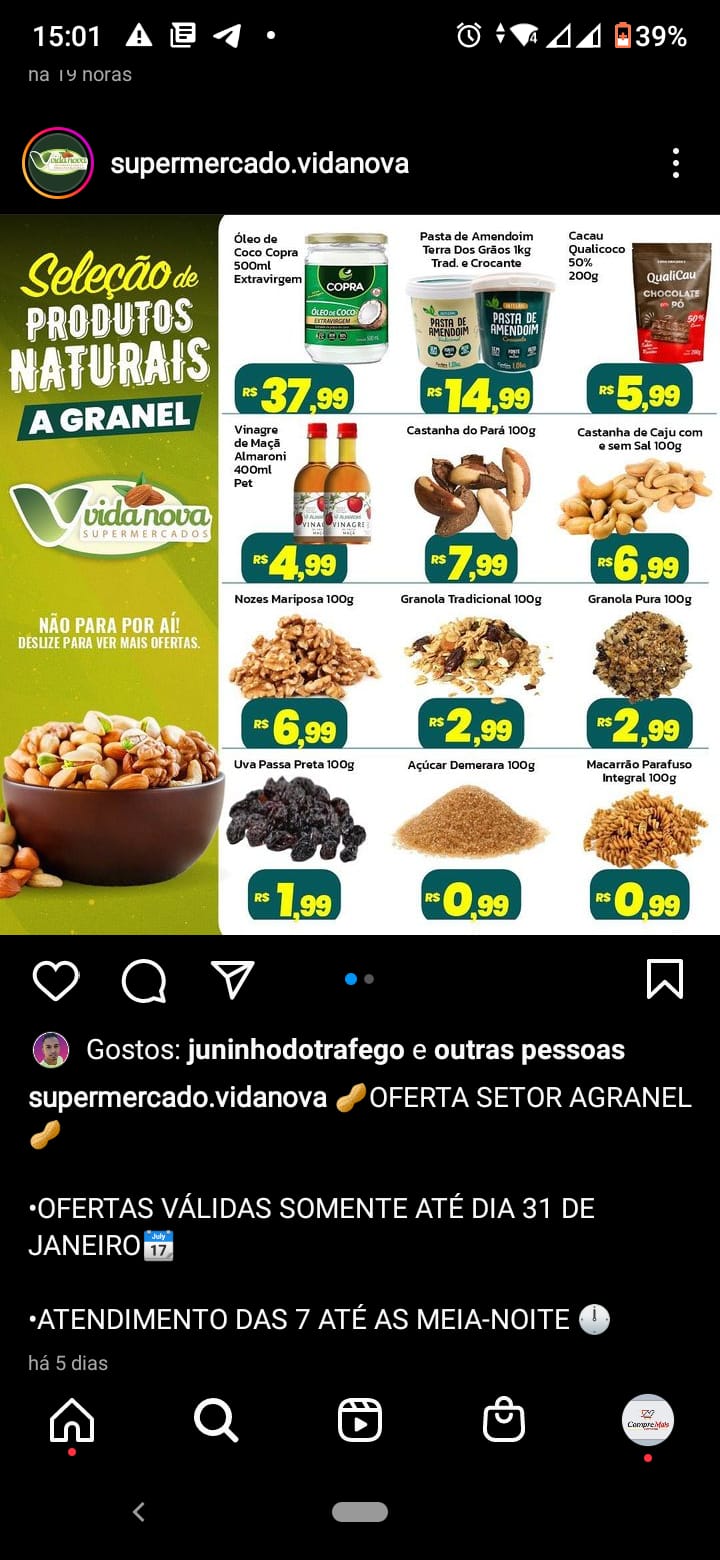Viewport: 720px width, 1560px height.
Task: Tap the system home pill
Action: point(360,1512)
